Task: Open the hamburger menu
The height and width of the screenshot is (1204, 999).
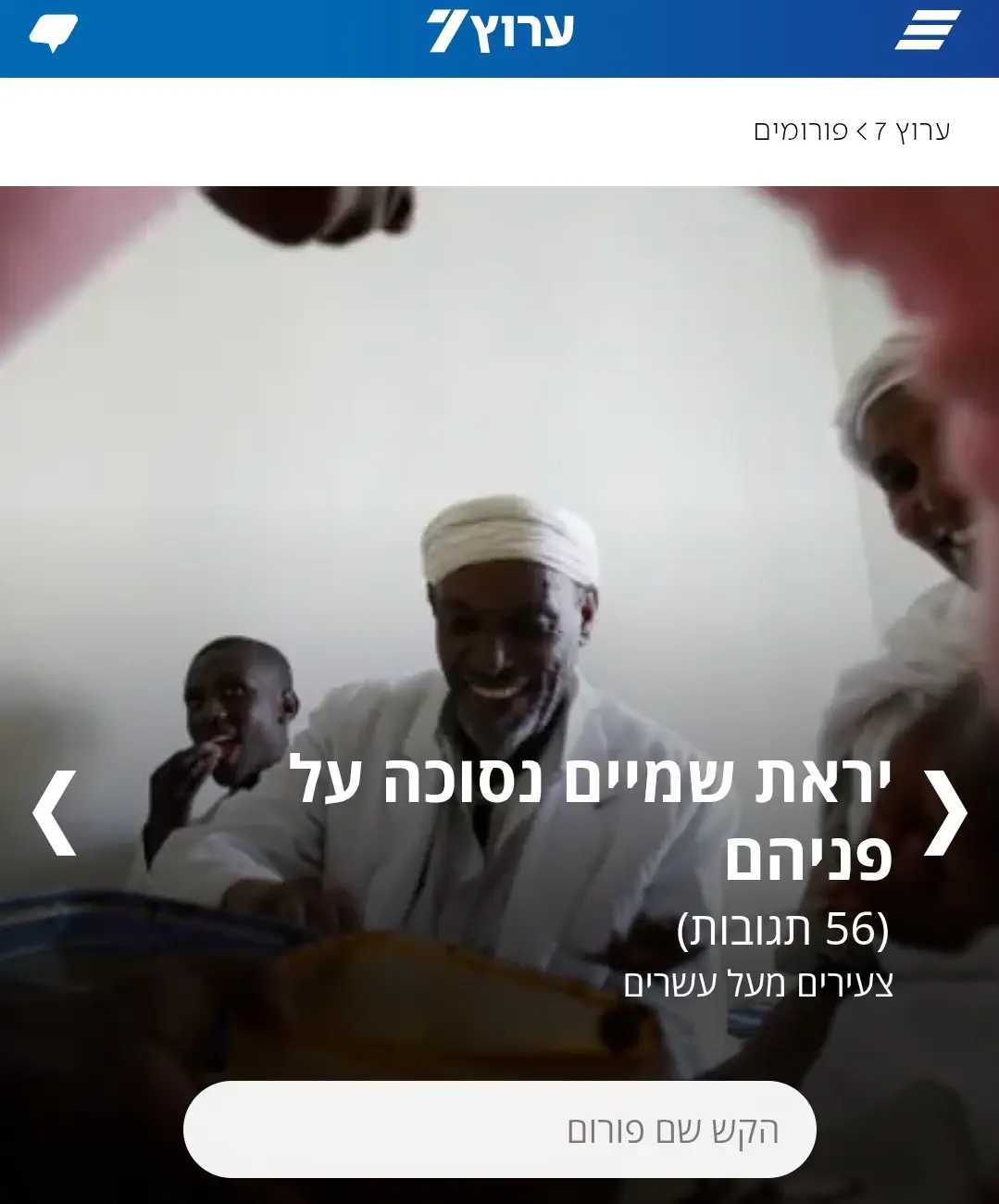Action: pos(928,31)
